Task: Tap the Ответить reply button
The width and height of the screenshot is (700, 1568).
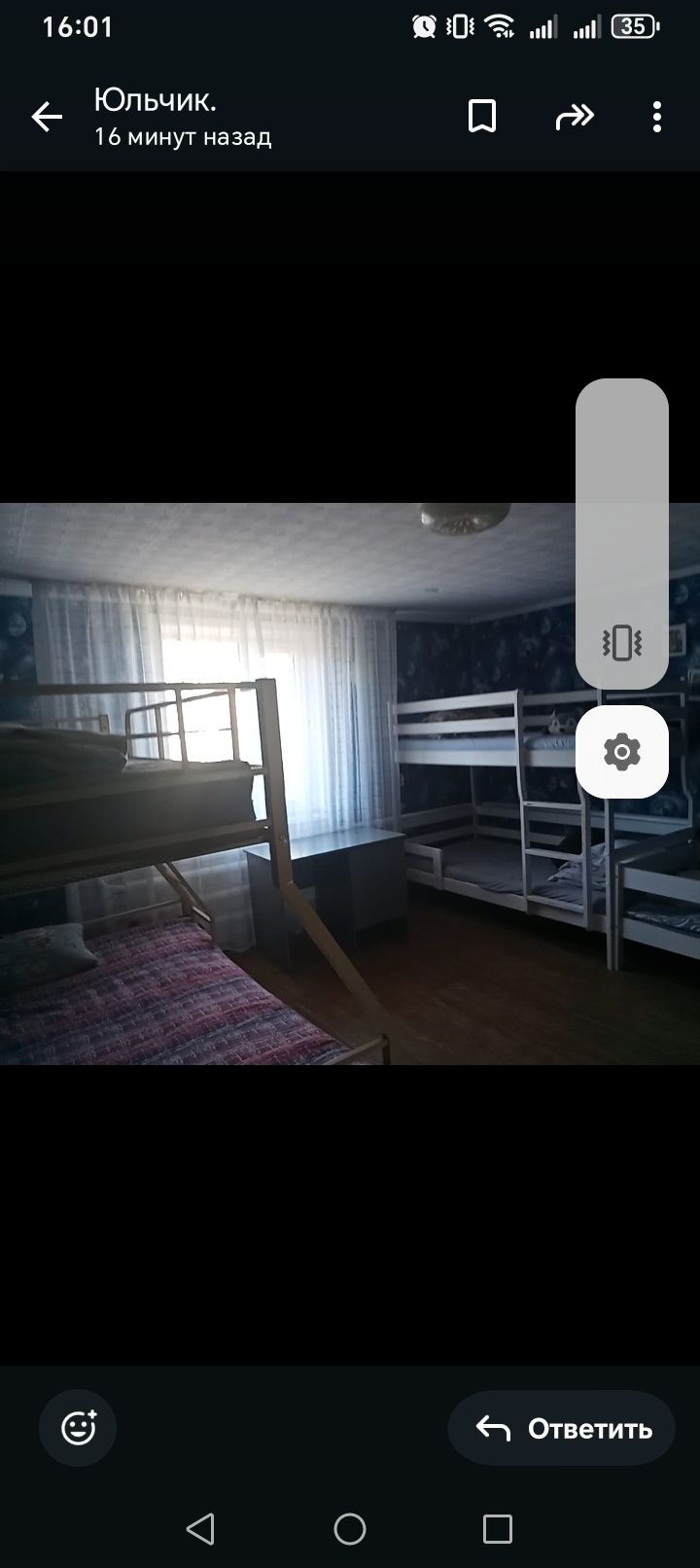Action: click(562, 1428)
